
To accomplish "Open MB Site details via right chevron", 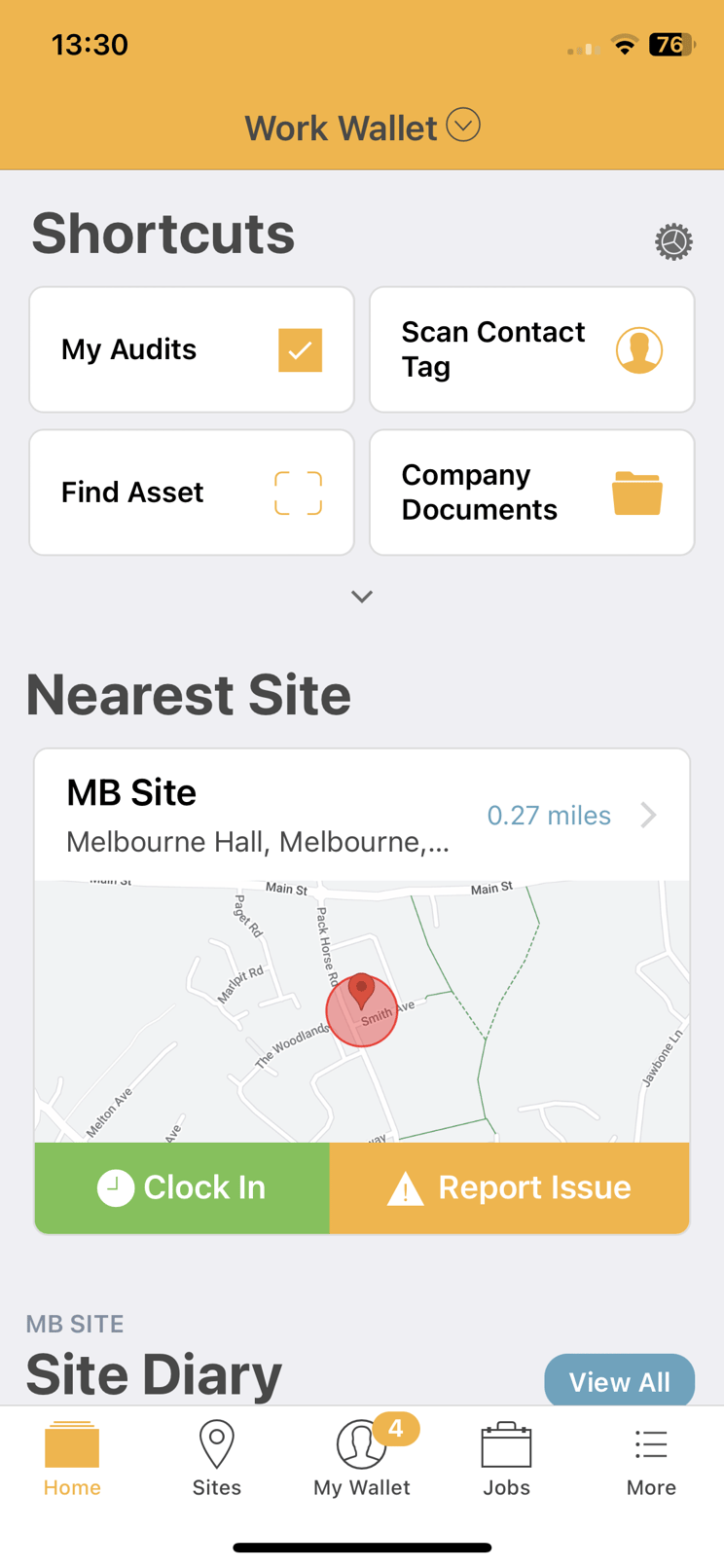I will pos(647,816).
